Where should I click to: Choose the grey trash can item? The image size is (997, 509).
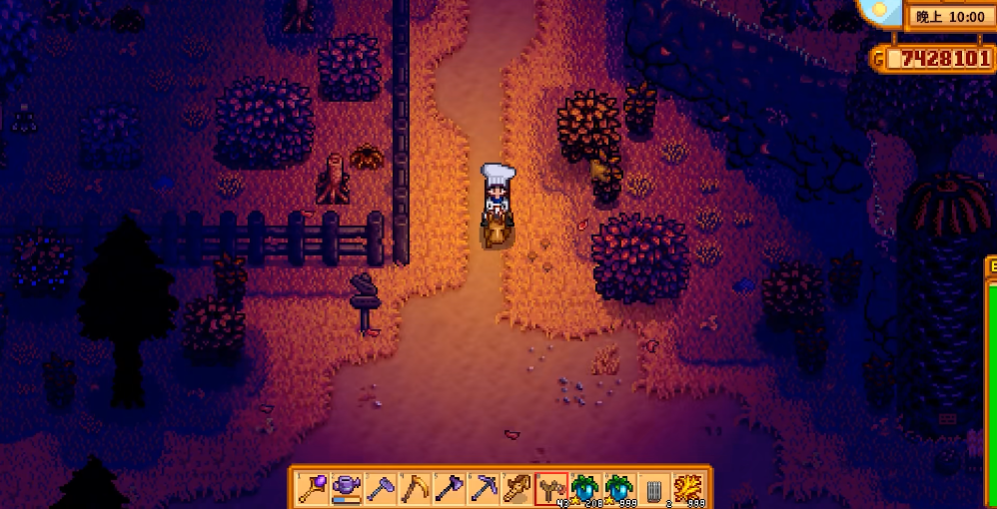(653, 488)
